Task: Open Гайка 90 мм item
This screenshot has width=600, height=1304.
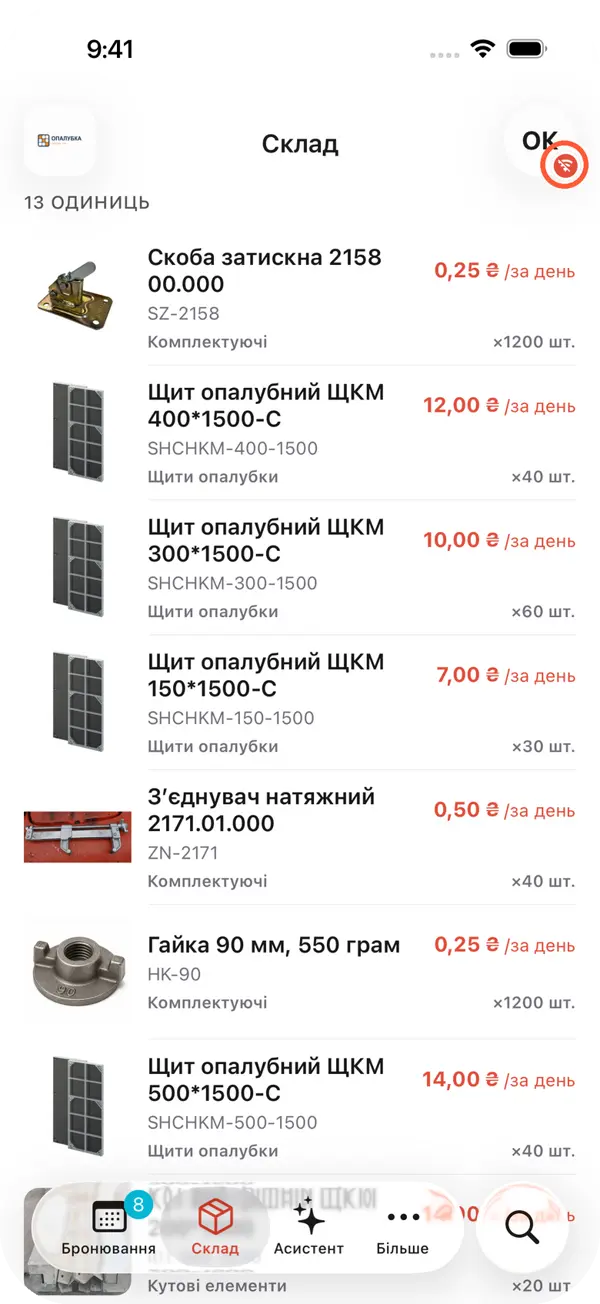Action: click(300, 973)
